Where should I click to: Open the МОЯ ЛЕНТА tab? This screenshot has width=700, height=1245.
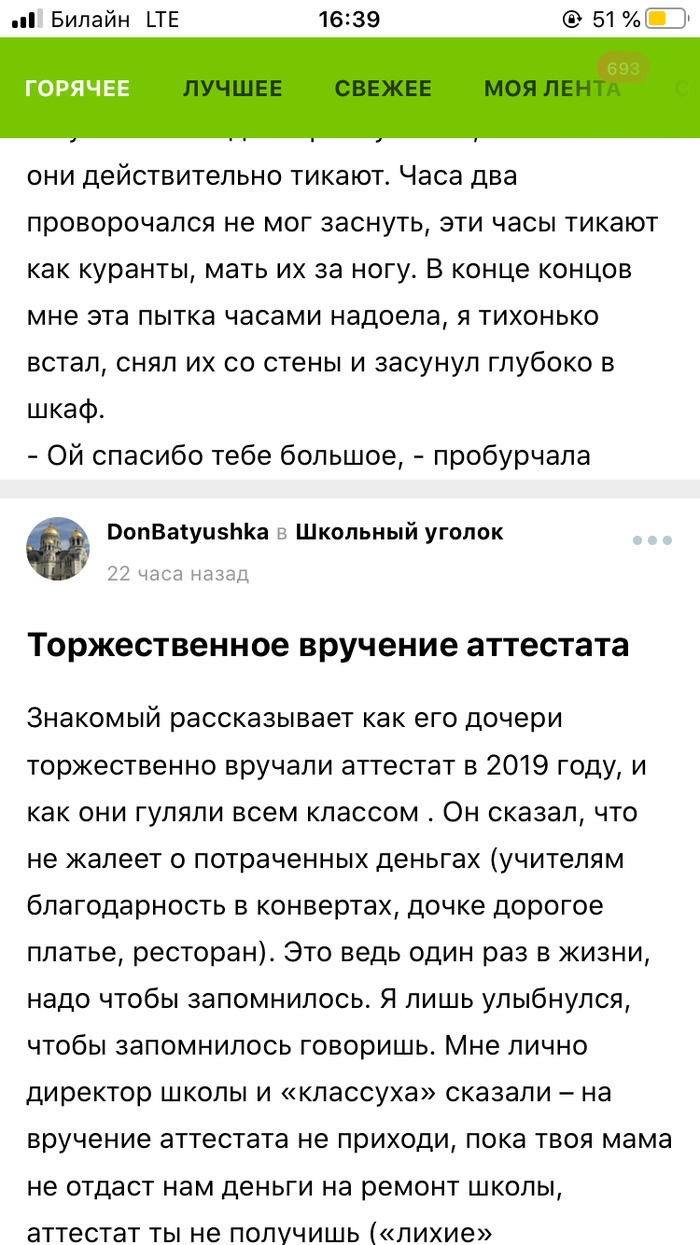click(x=552, y=88)
